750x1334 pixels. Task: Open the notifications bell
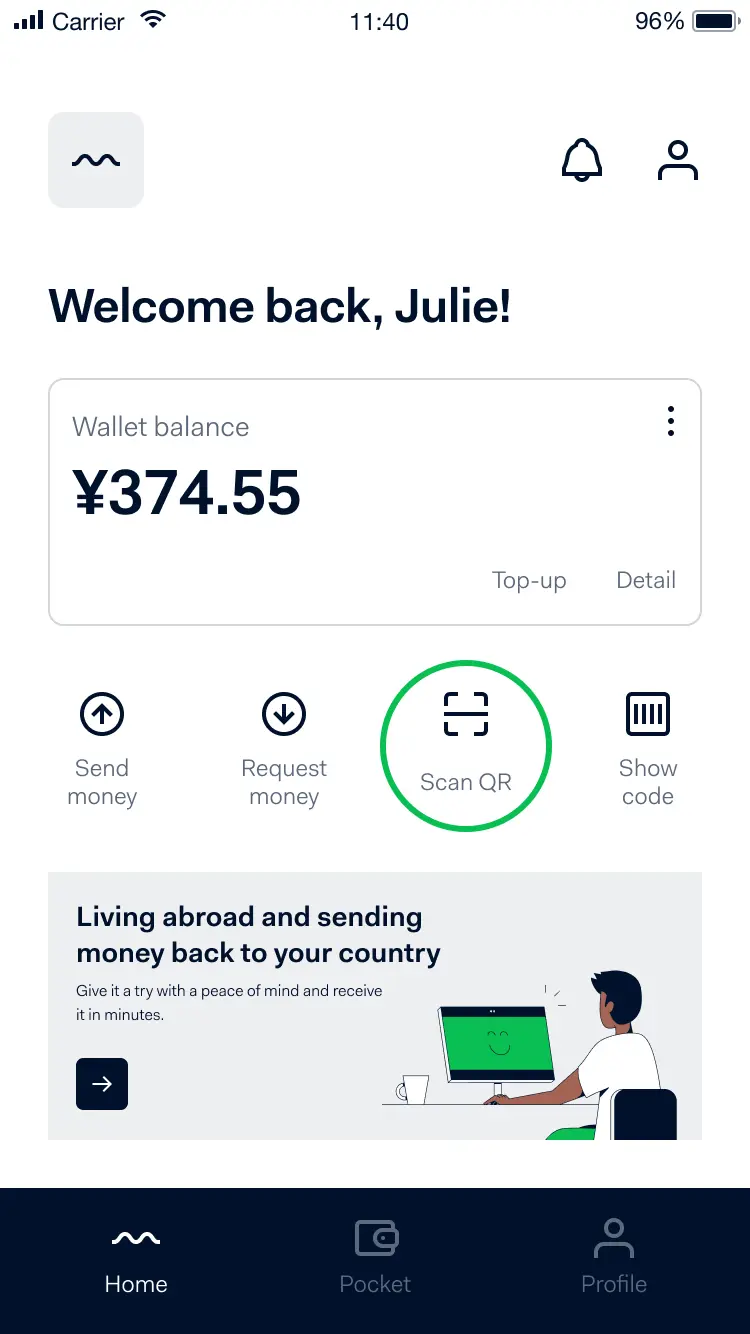pyautogui.click(x=581, y=160)
